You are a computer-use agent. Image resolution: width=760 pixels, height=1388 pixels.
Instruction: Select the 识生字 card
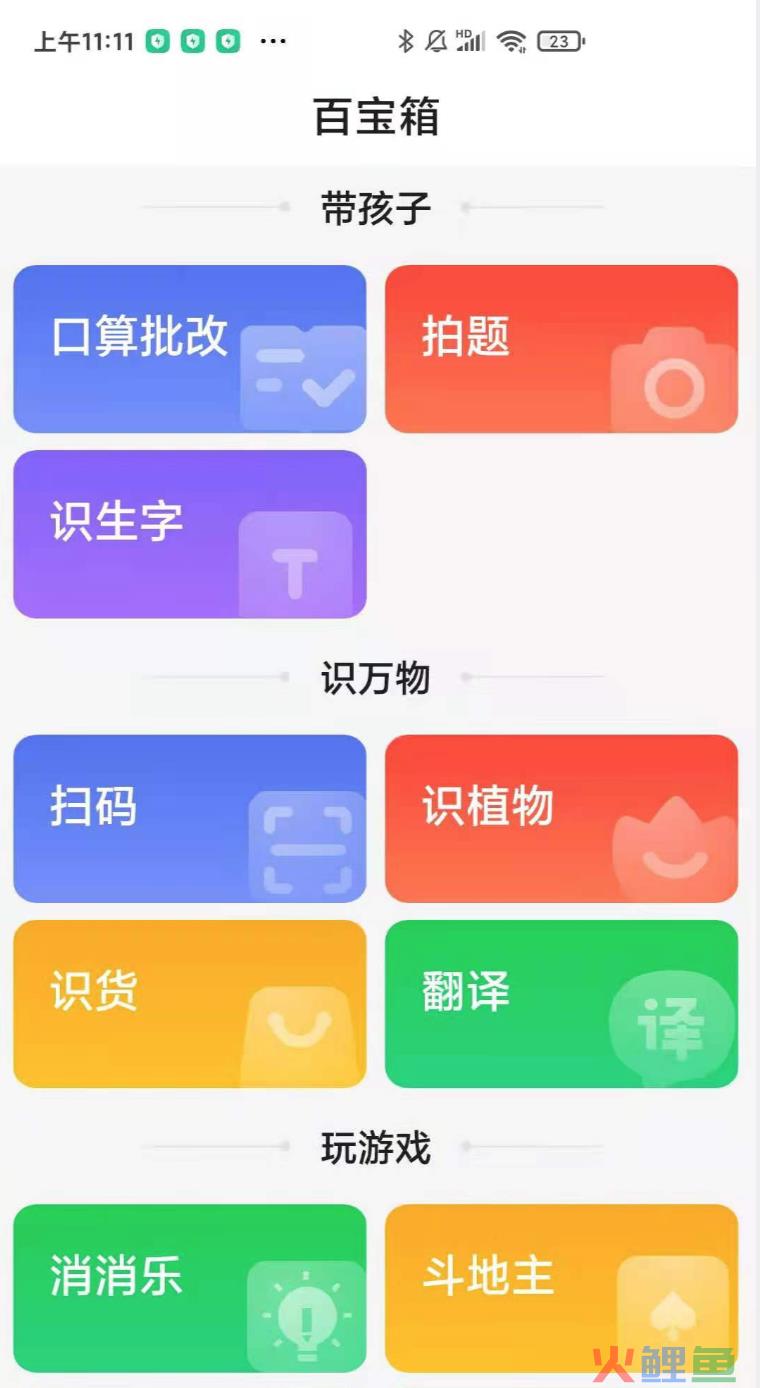[x=190, y=534]
